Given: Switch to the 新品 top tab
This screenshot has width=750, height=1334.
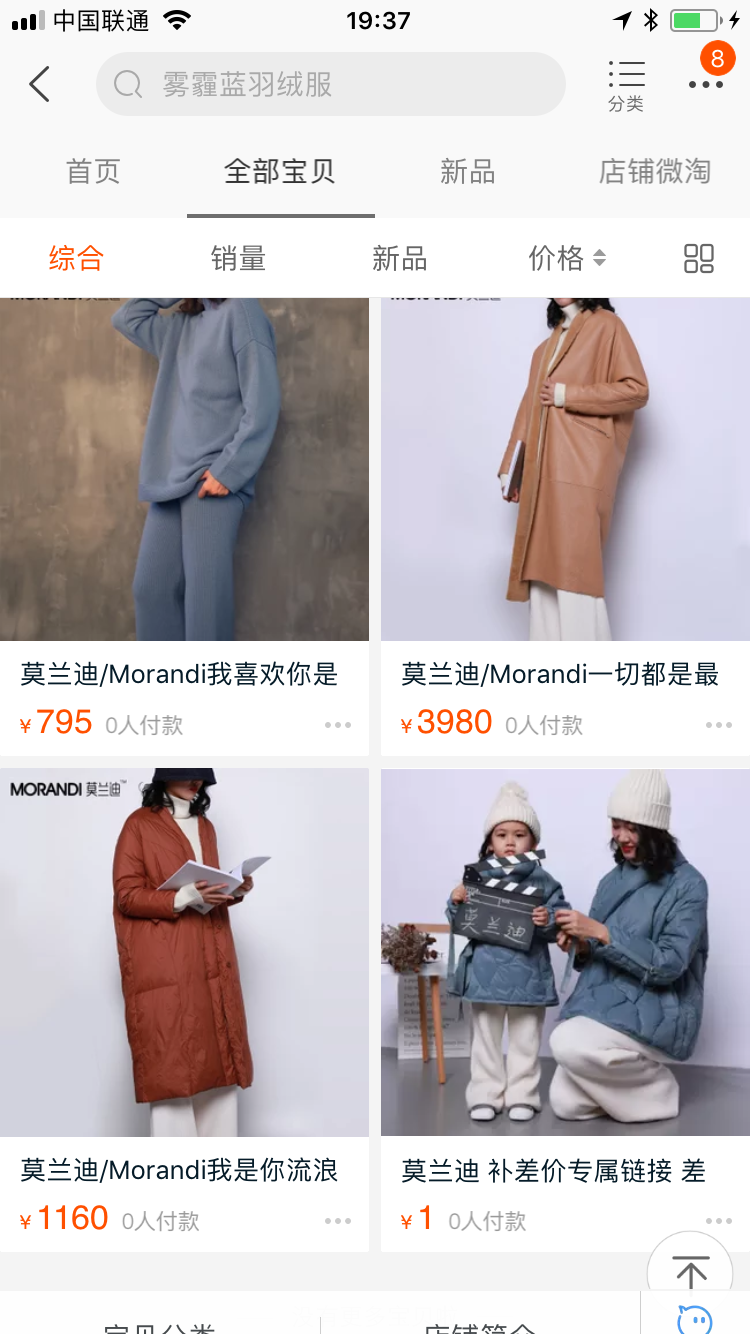Looking at the screenshot, I should (467, 172).
